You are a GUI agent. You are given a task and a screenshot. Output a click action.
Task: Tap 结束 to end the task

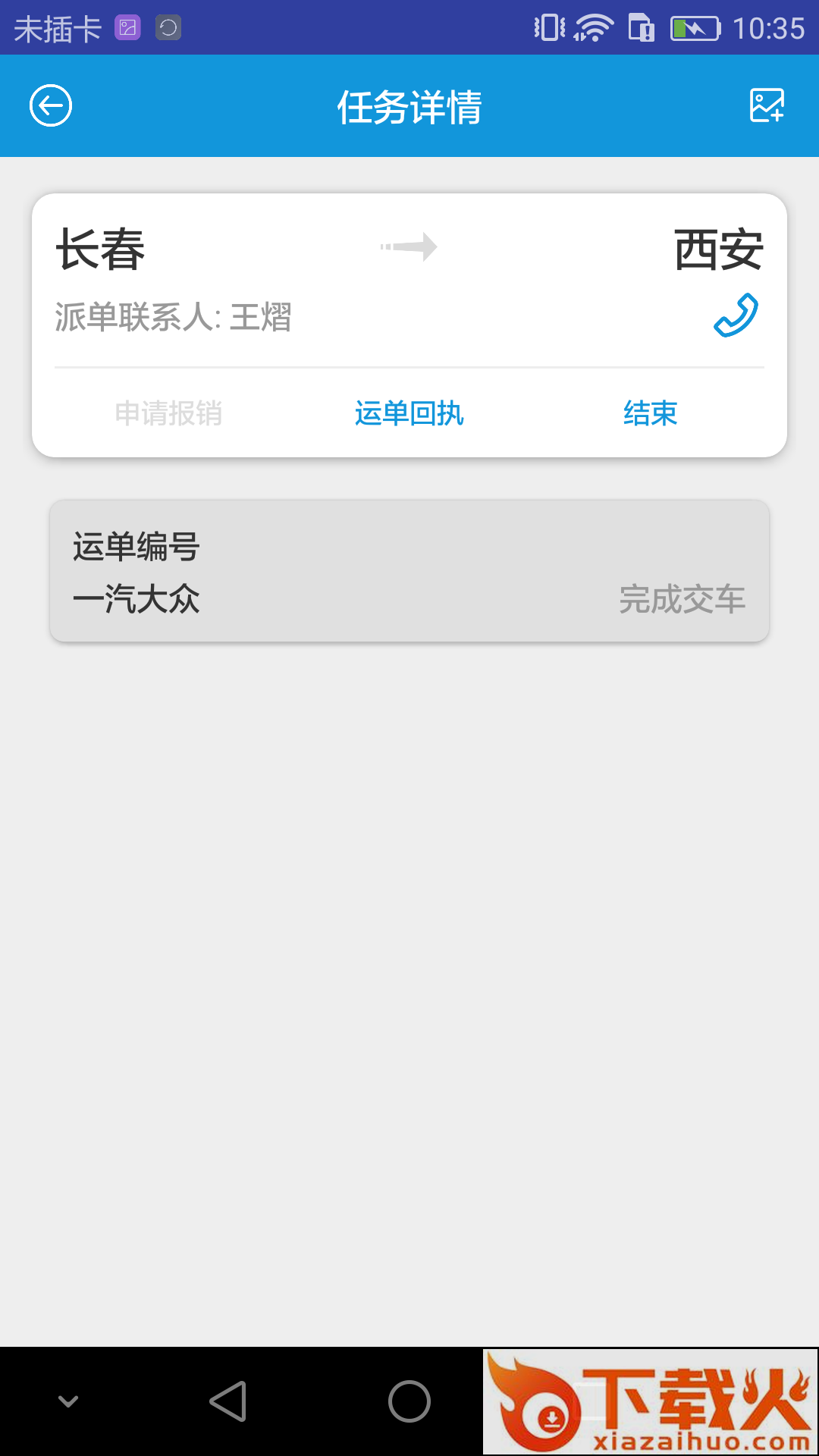[x=649, y=413]
